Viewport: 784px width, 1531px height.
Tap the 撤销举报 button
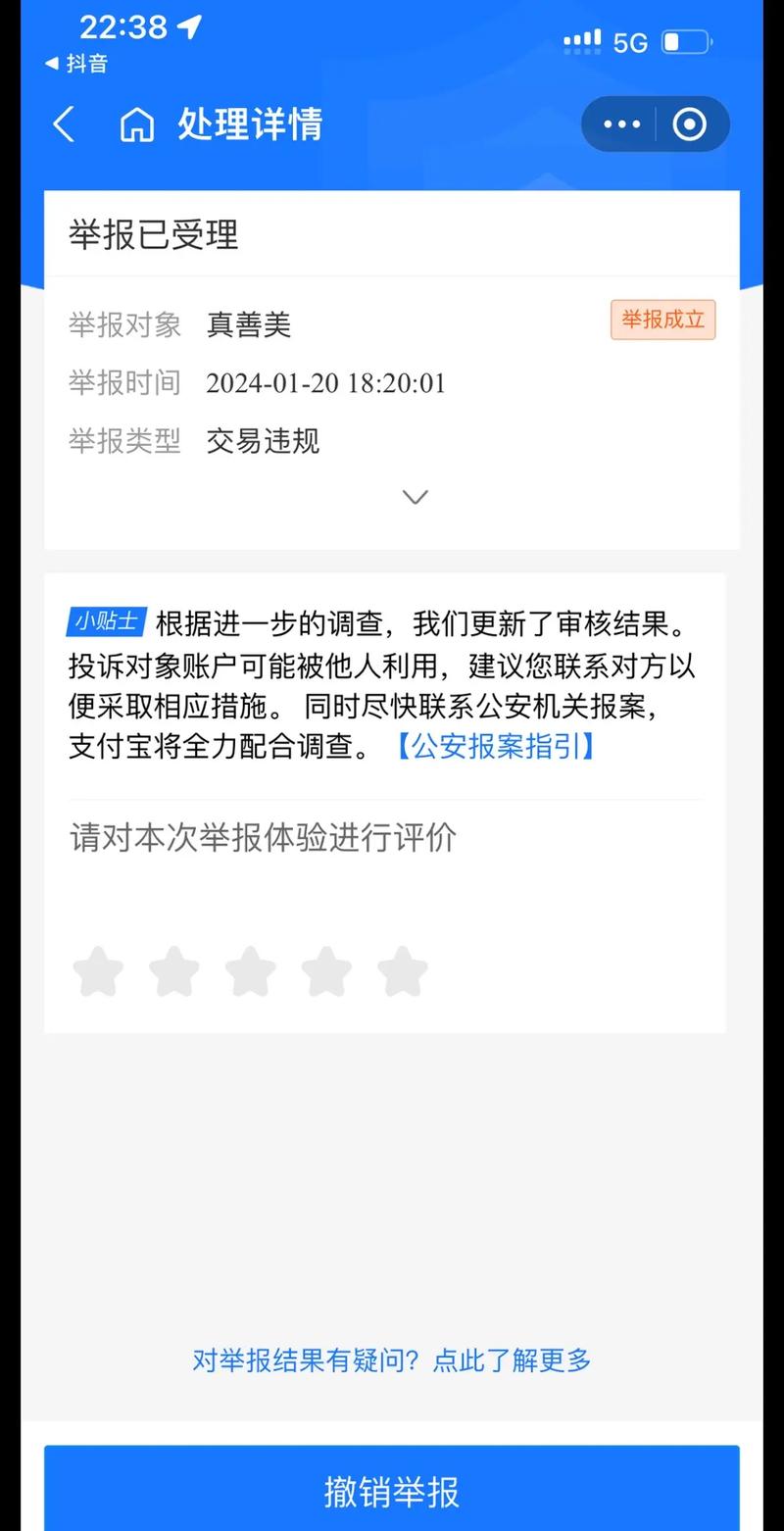[392, 1491]
